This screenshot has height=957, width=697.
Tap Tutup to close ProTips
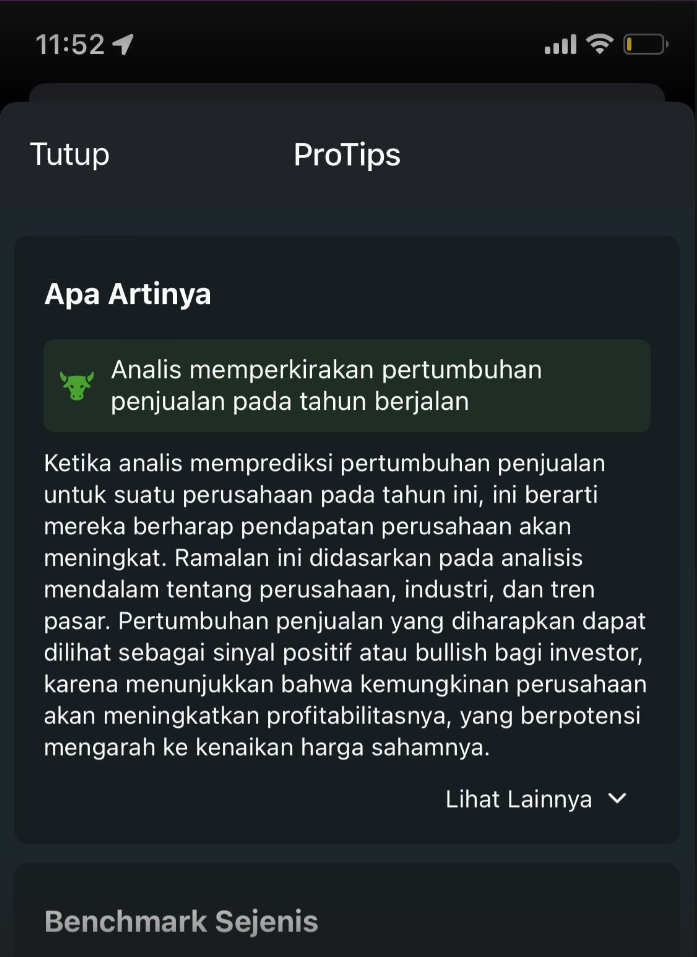(x=70, y=155)
